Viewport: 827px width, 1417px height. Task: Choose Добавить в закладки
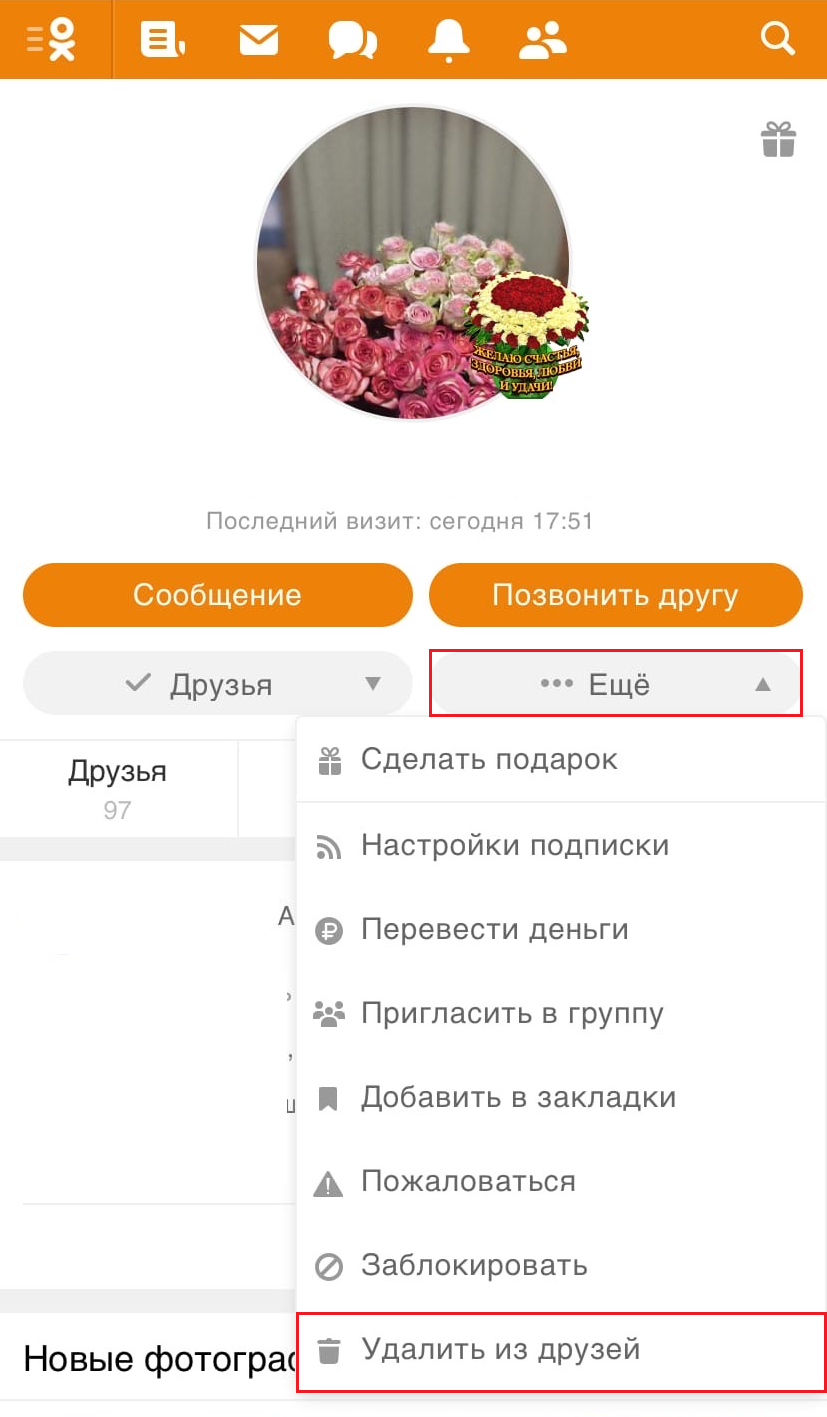coord(518,1098)
